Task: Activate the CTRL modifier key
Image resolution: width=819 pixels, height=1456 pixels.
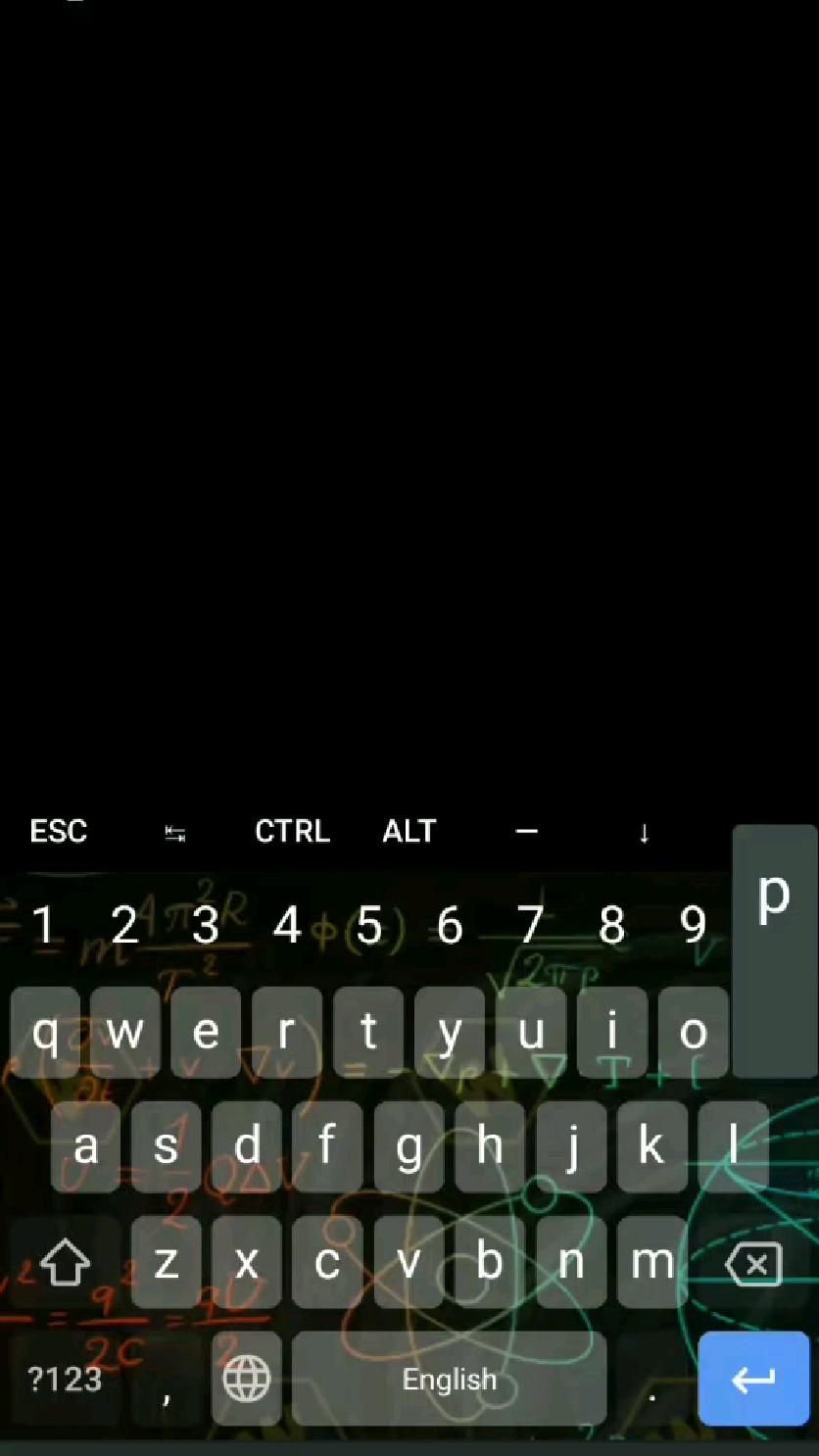Action: pos(292,832)
